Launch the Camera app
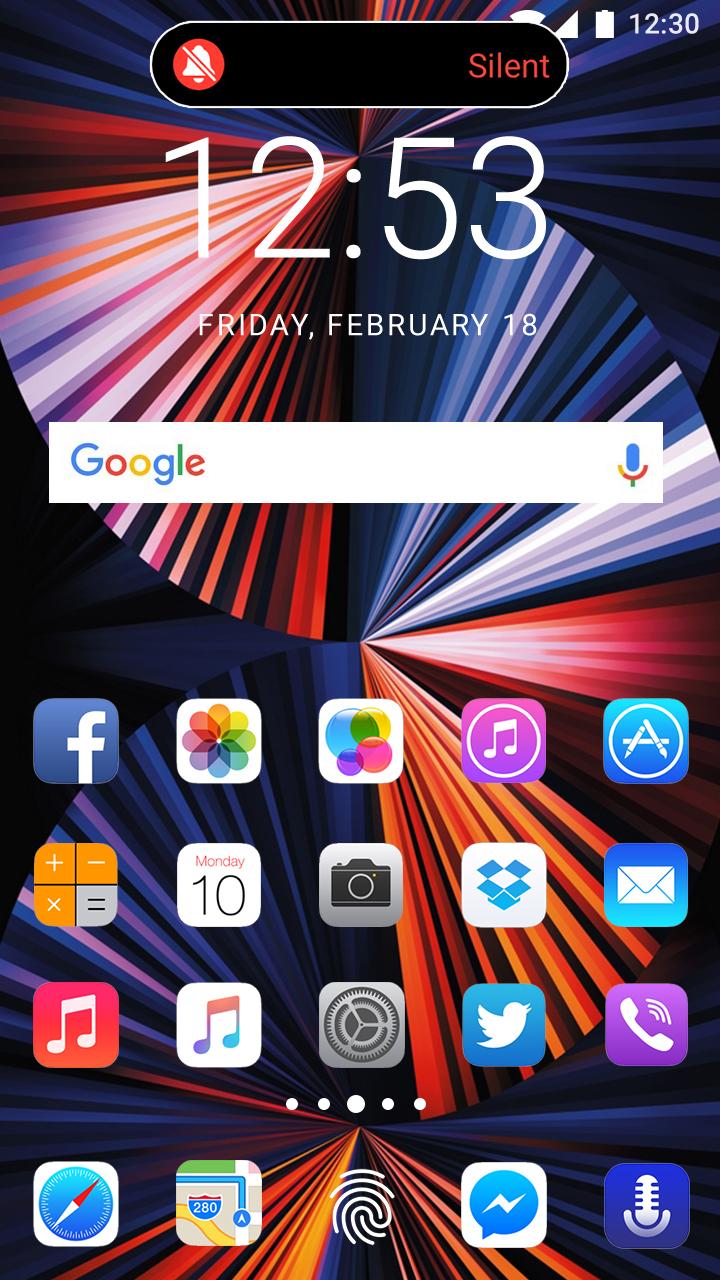The image size is (720, 1280). 361,884
